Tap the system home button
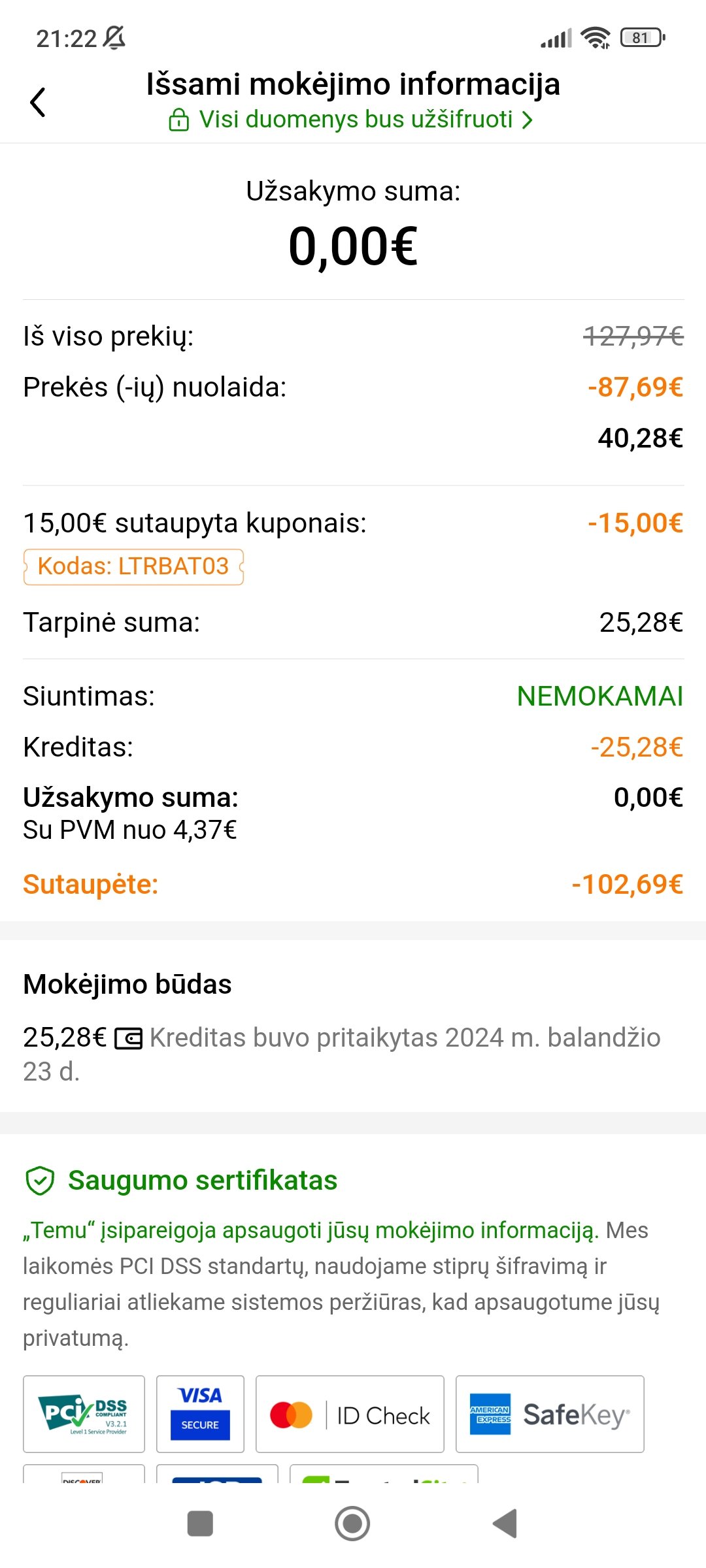The image size is (706, 1568). coord(352,1524)
